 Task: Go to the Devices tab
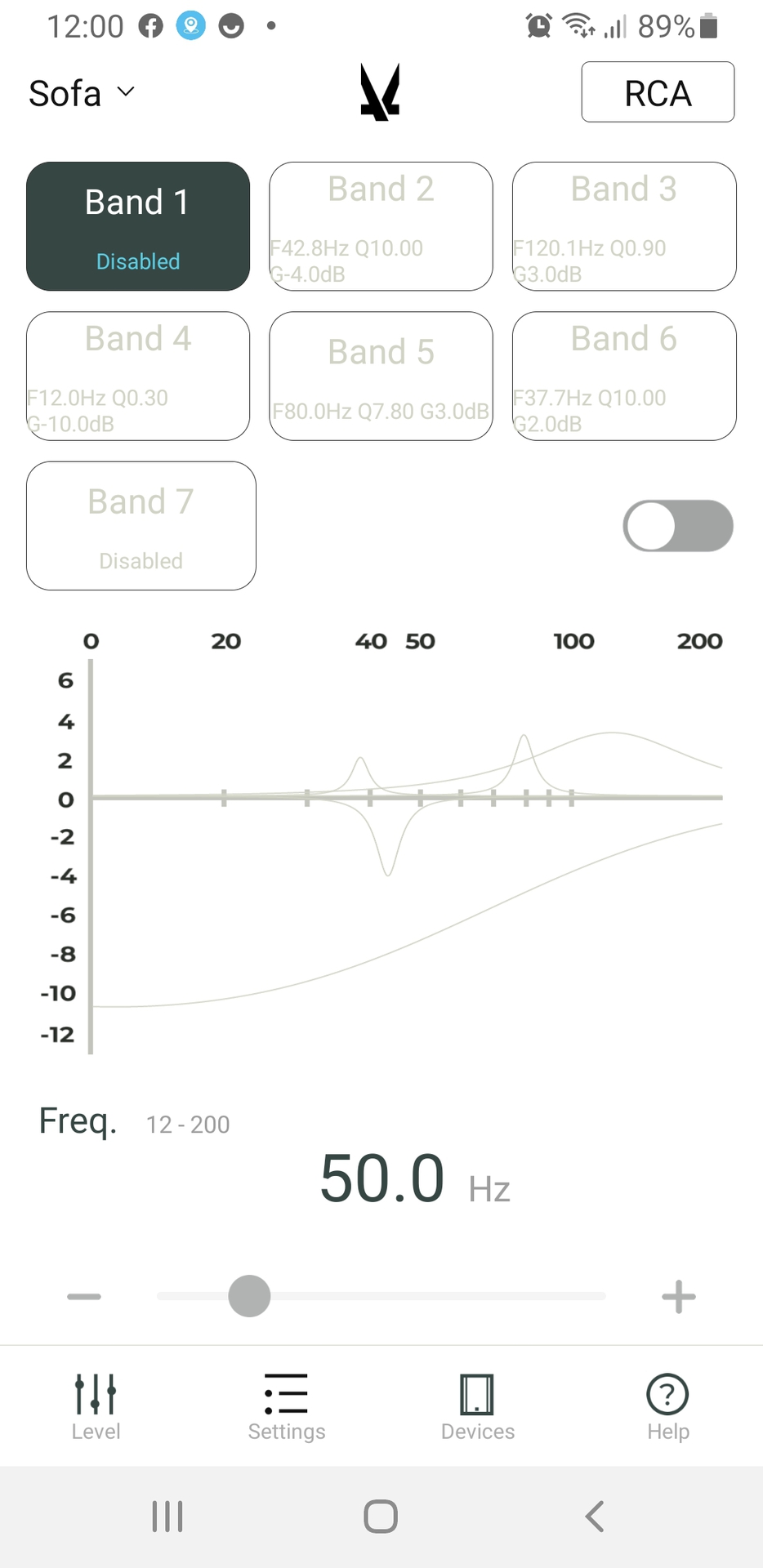pyautogui.click(x=478, y=1406)
